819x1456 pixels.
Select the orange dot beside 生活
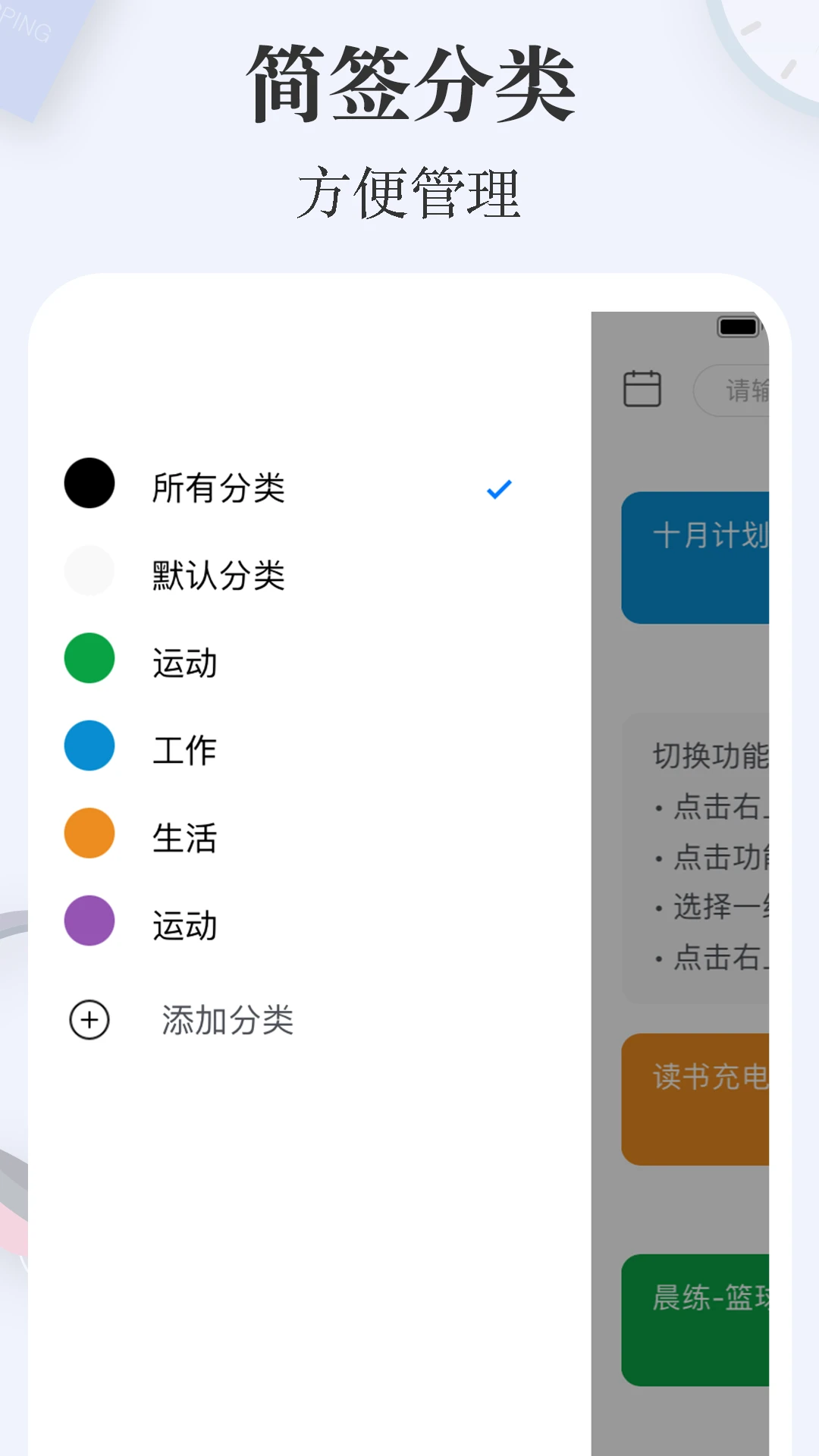(x=89, y=834)
